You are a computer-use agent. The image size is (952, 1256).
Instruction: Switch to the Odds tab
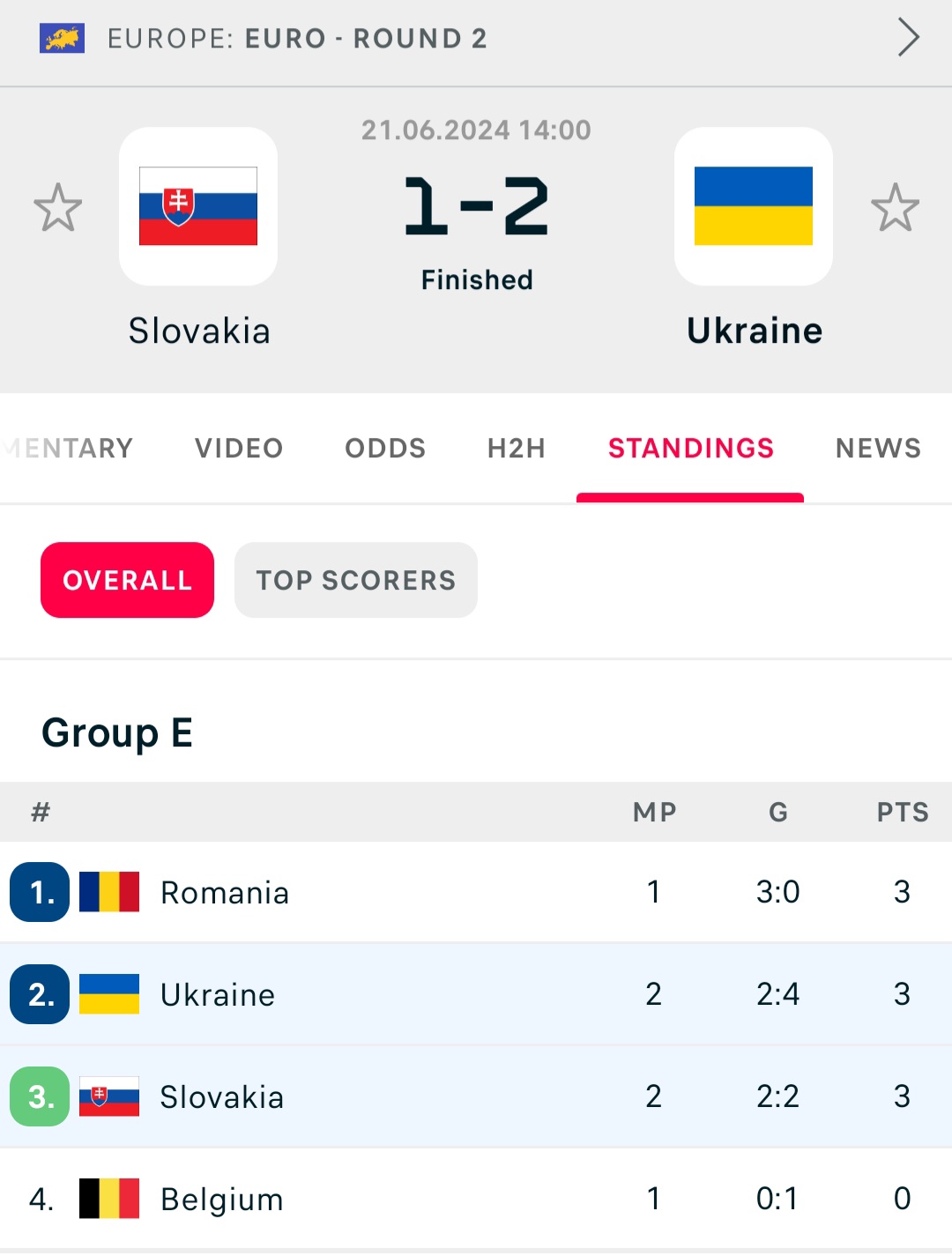pos(385,449)
